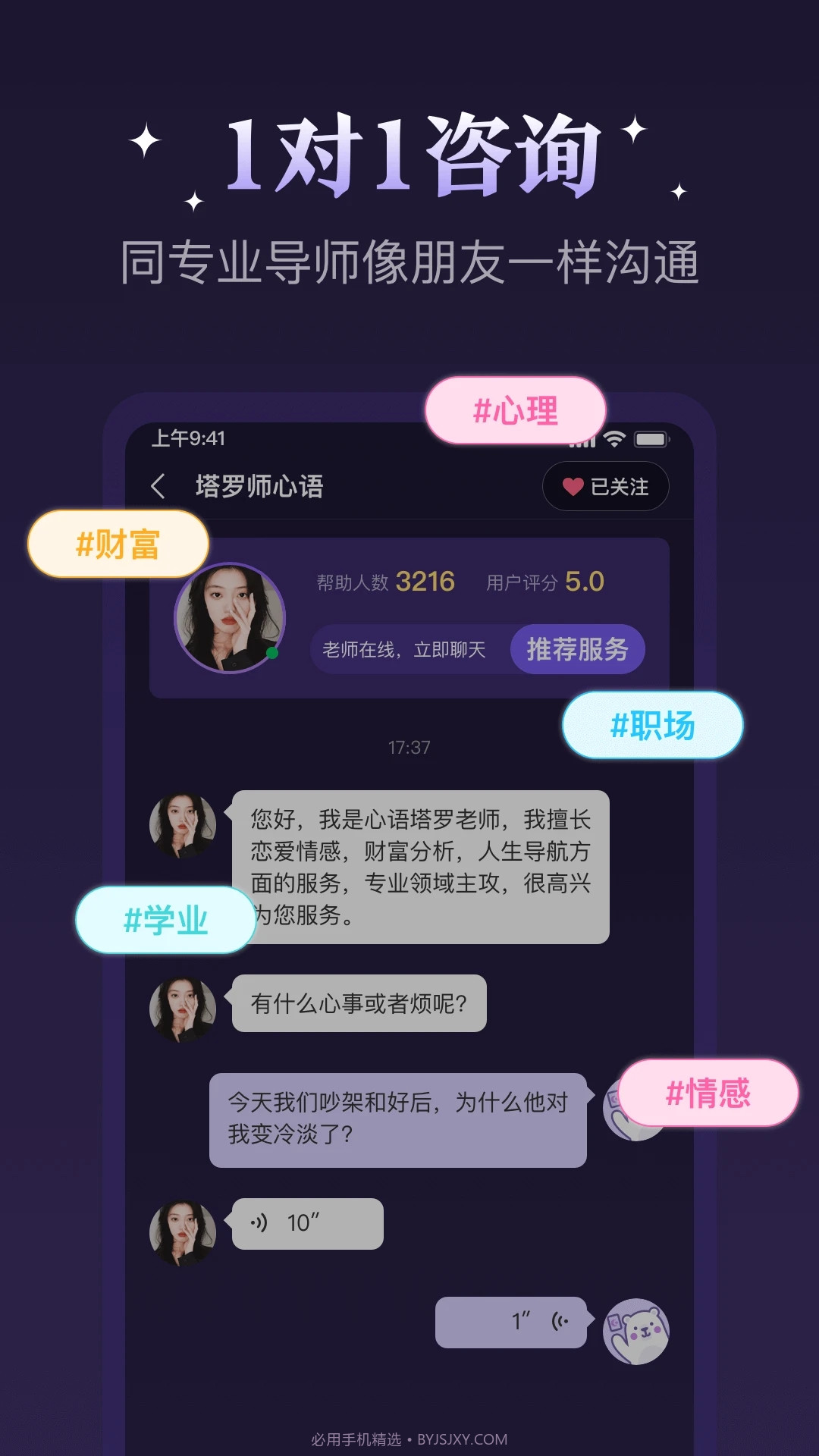This screenshot has height=1456, width=819.
Task: Select the #财富 wealth tag
Action: (x=120, y=544)
